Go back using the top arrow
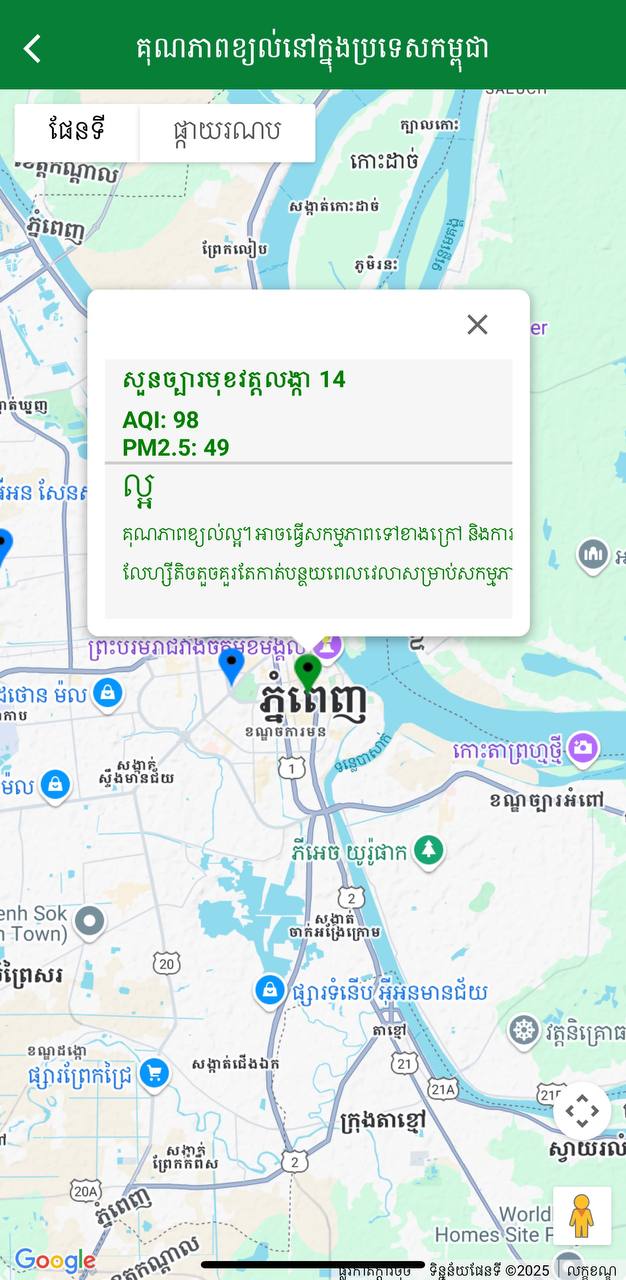 [33, 48]
